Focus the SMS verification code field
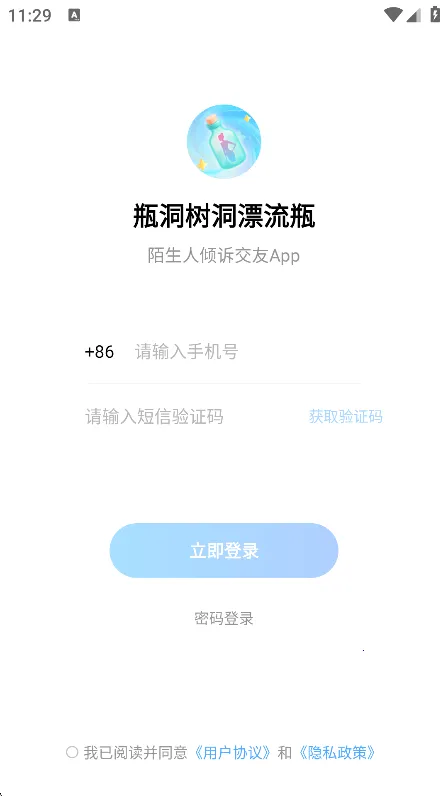448x796 pixels. [193, 417]
